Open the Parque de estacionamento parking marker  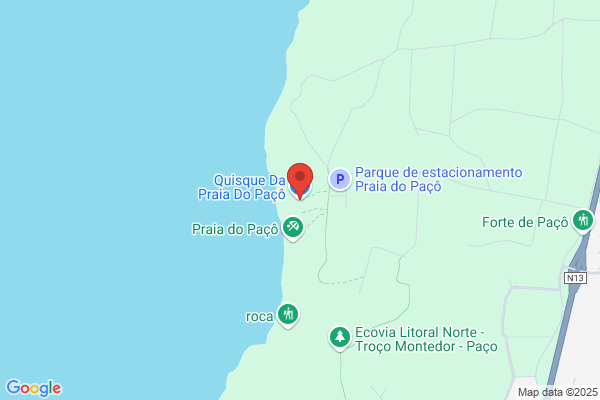(x=340, y=179)
